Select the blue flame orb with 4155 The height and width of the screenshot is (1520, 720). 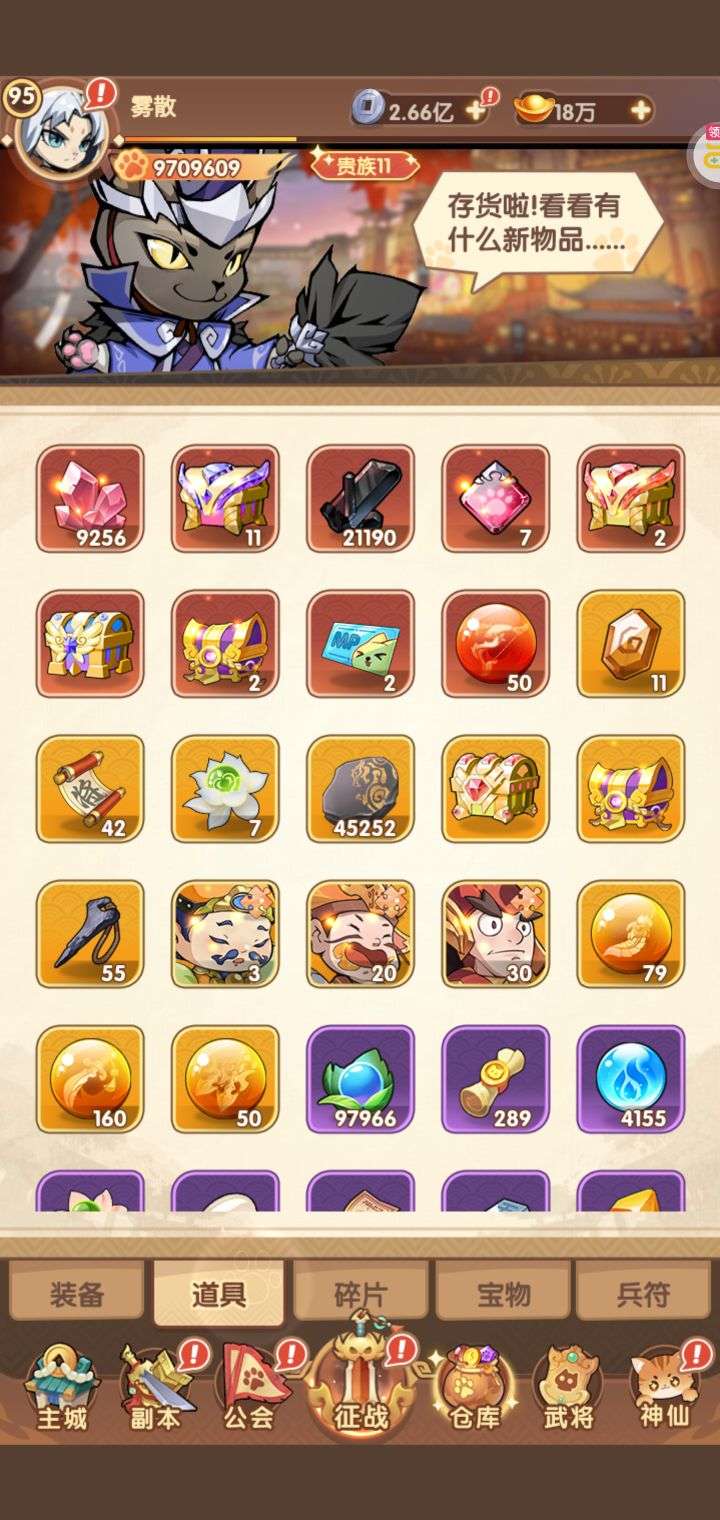pyautogui.click(x=631, y=1079)
